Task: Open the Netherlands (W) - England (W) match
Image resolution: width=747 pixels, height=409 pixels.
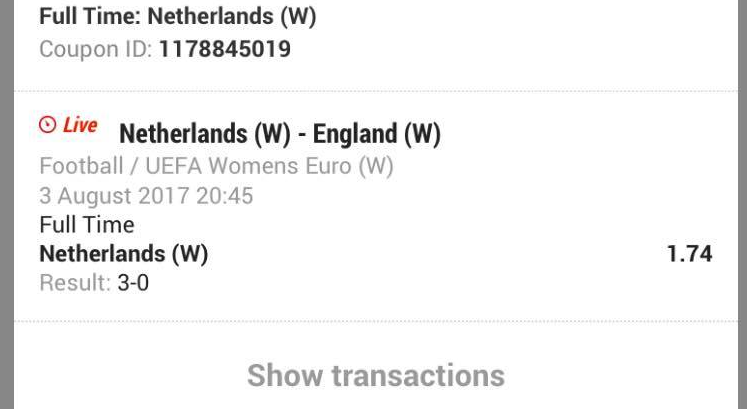Action: pos(279,134)
